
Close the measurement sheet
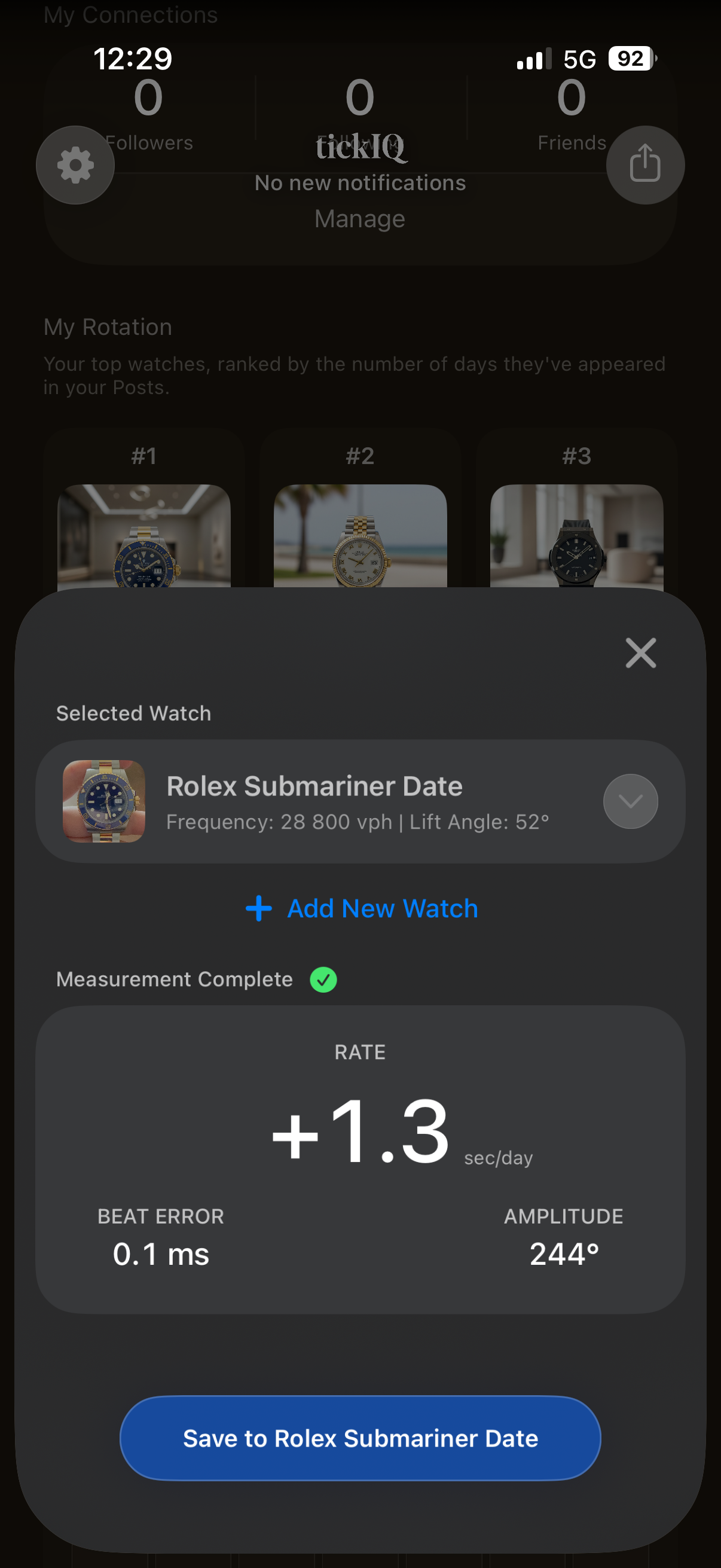tap(640, 652)
